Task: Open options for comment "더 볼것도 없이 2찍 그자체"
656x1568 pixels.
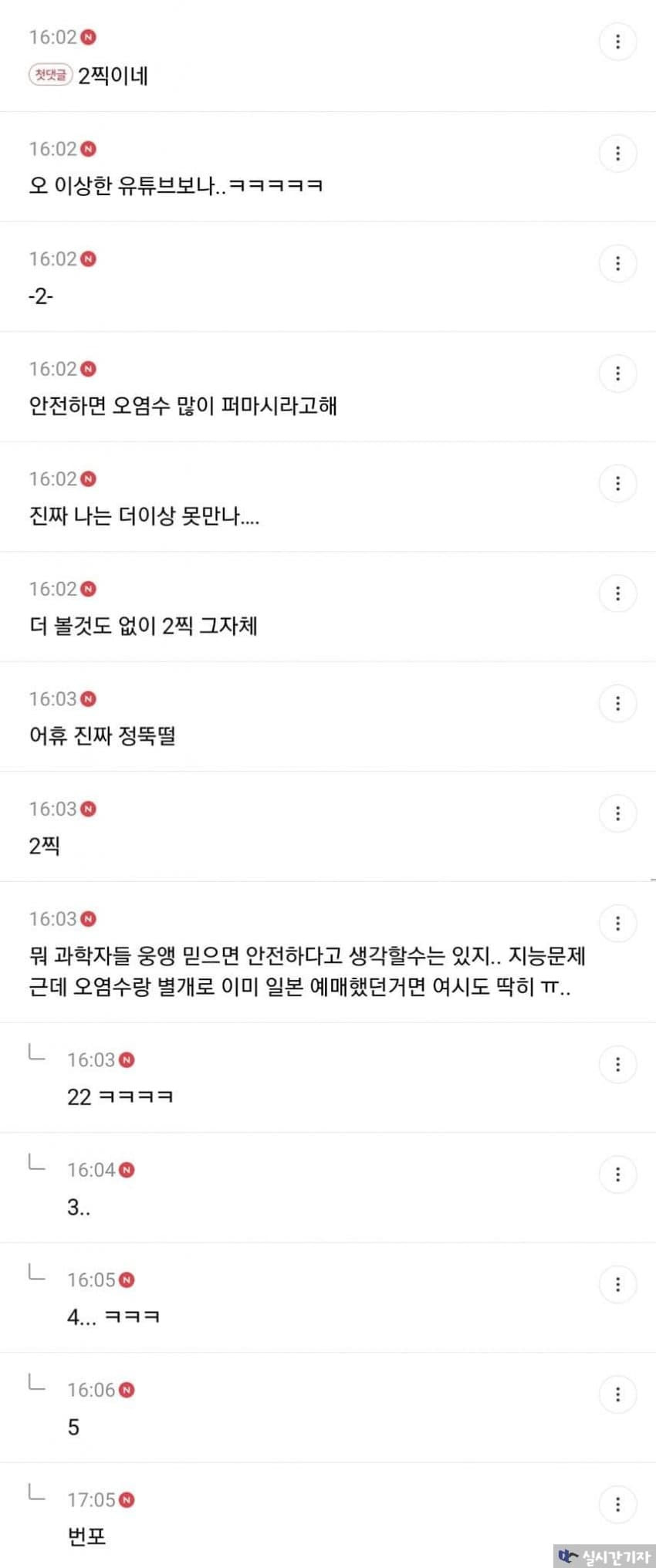Action: [x=617, y=593]
